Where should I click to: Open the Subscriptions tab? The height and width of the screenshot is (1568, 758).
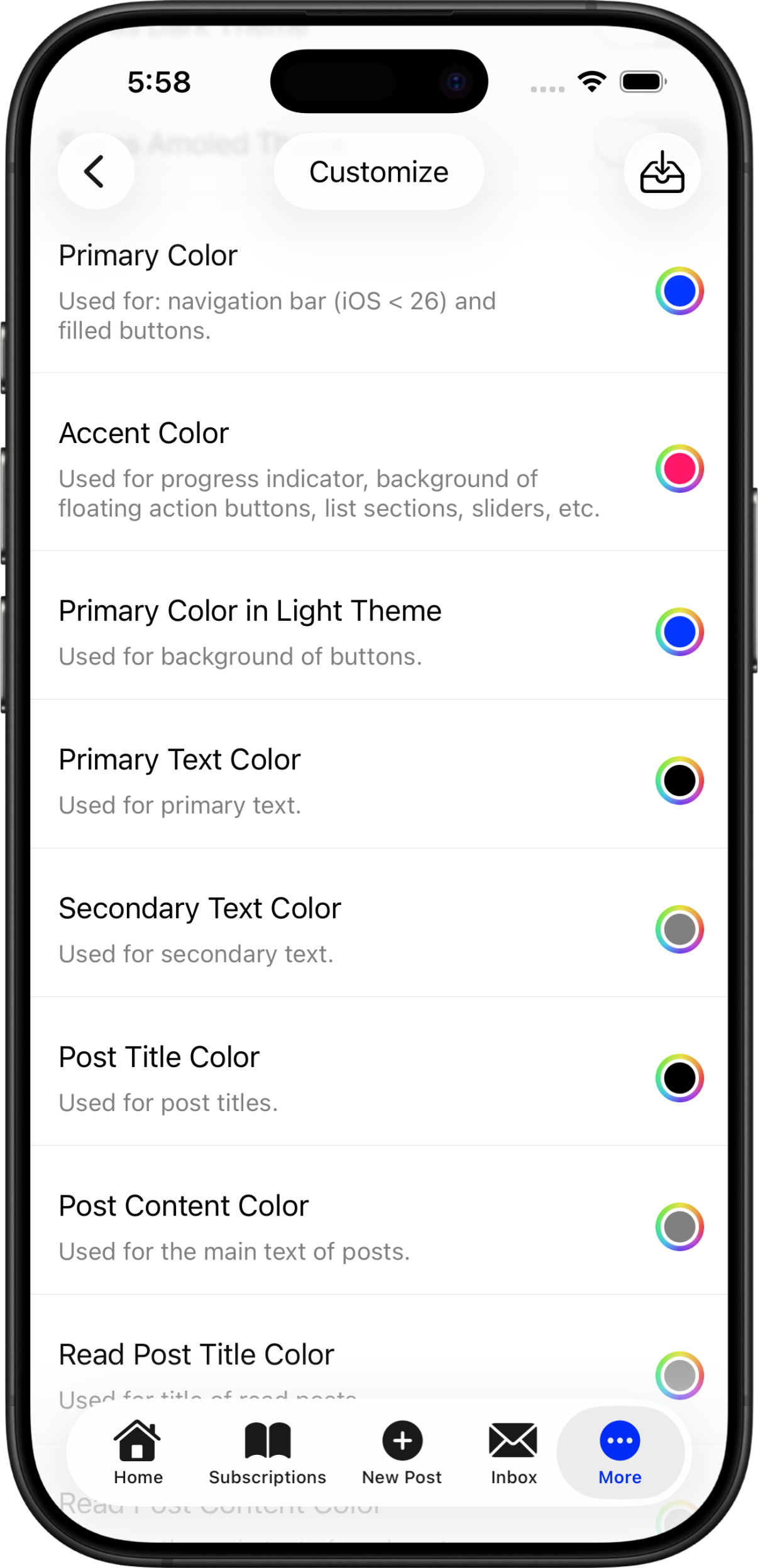268,1453
